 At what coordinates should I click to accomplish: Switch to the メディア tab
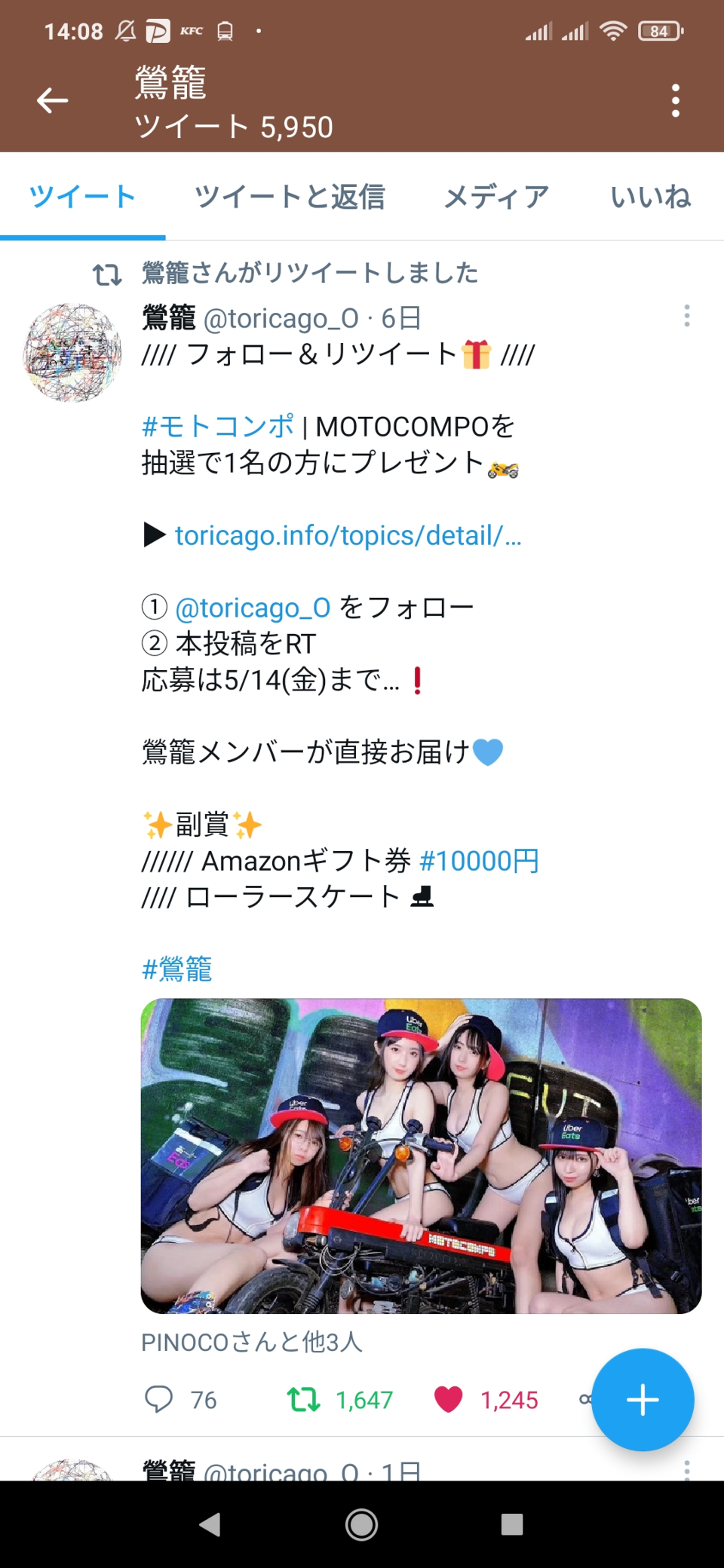(x=496, y=197)
